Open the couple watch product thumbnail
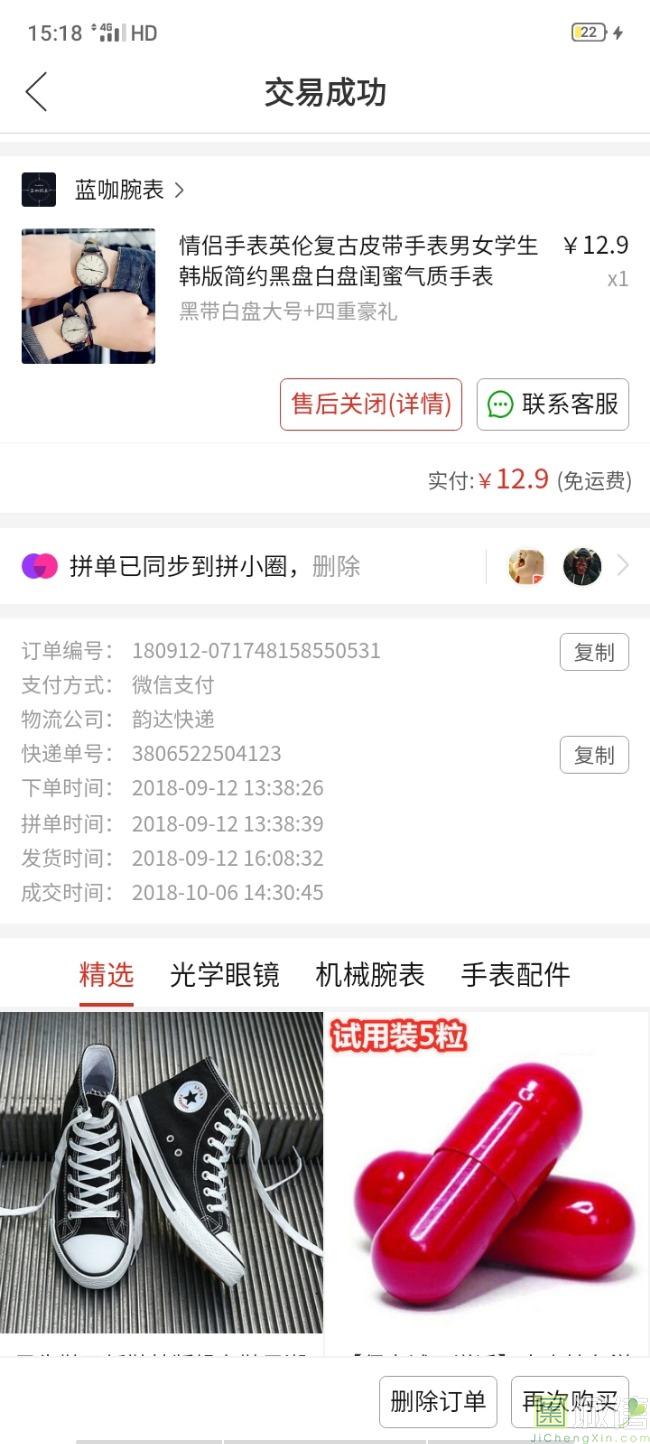This screenshot has height=1444, width=650. [x=88, y=296]
